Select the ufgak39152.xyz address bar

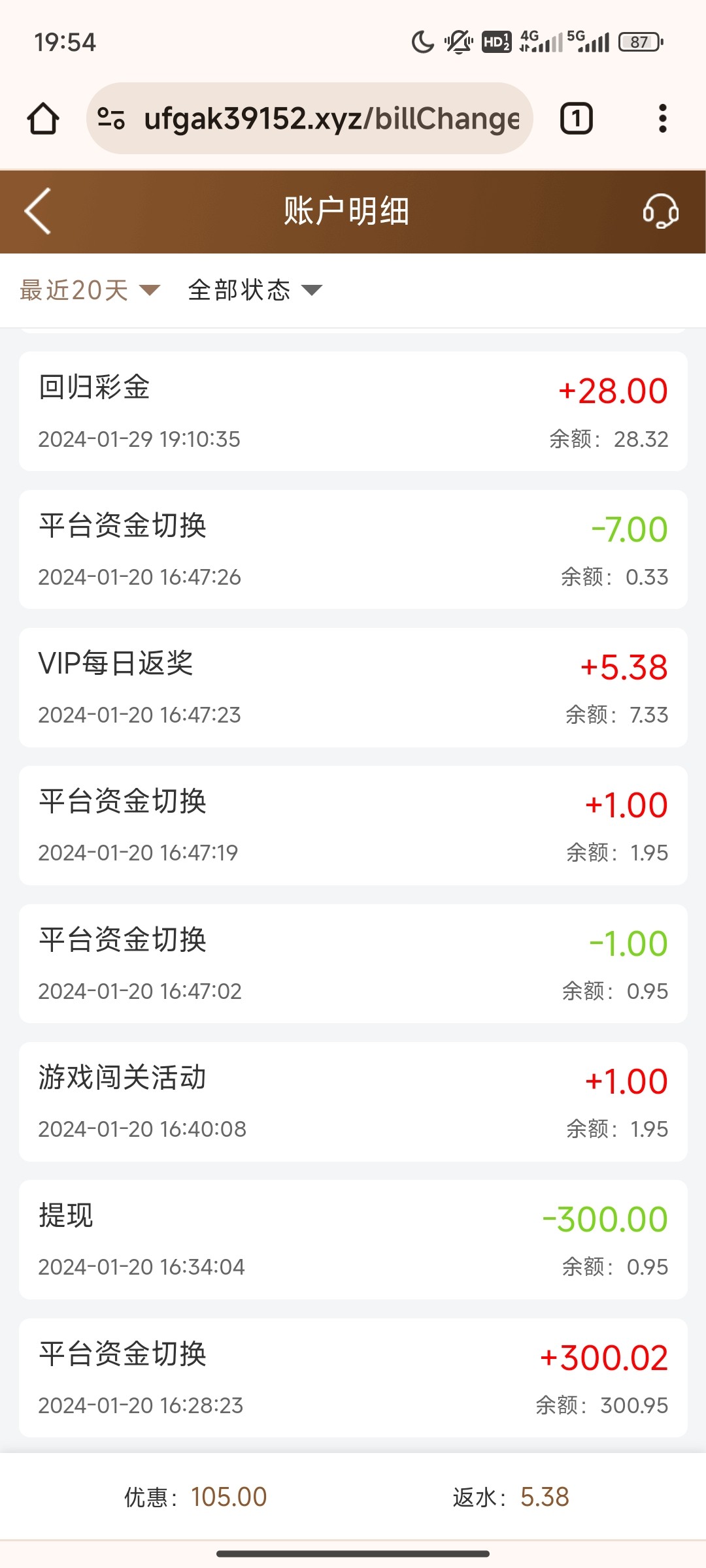(331, 119)
